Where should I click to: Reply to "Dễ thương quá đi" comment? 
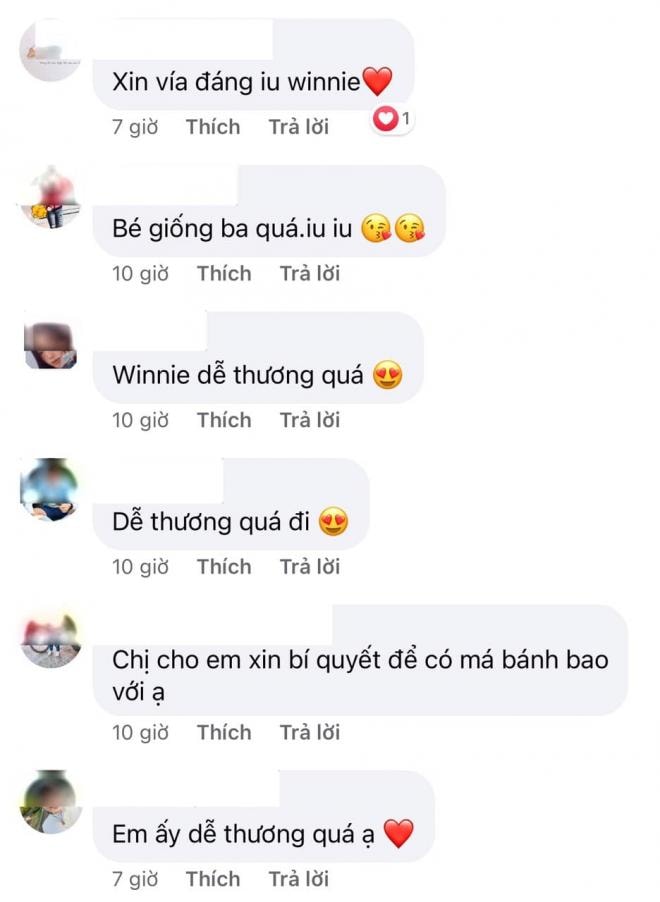point(310,566)
